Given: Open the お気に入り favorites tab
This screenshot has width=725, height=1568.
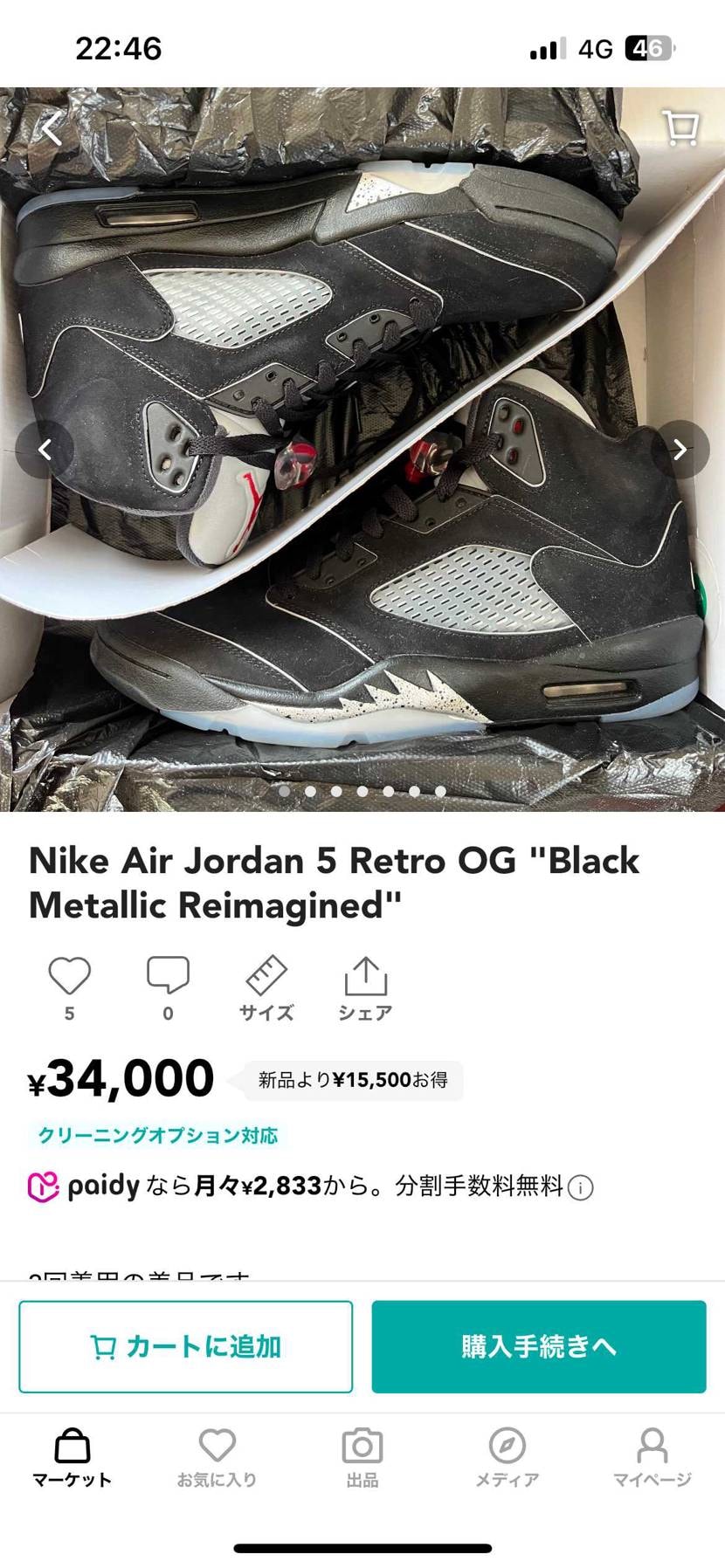Looking at the screenshot, I should (217, 1458).
